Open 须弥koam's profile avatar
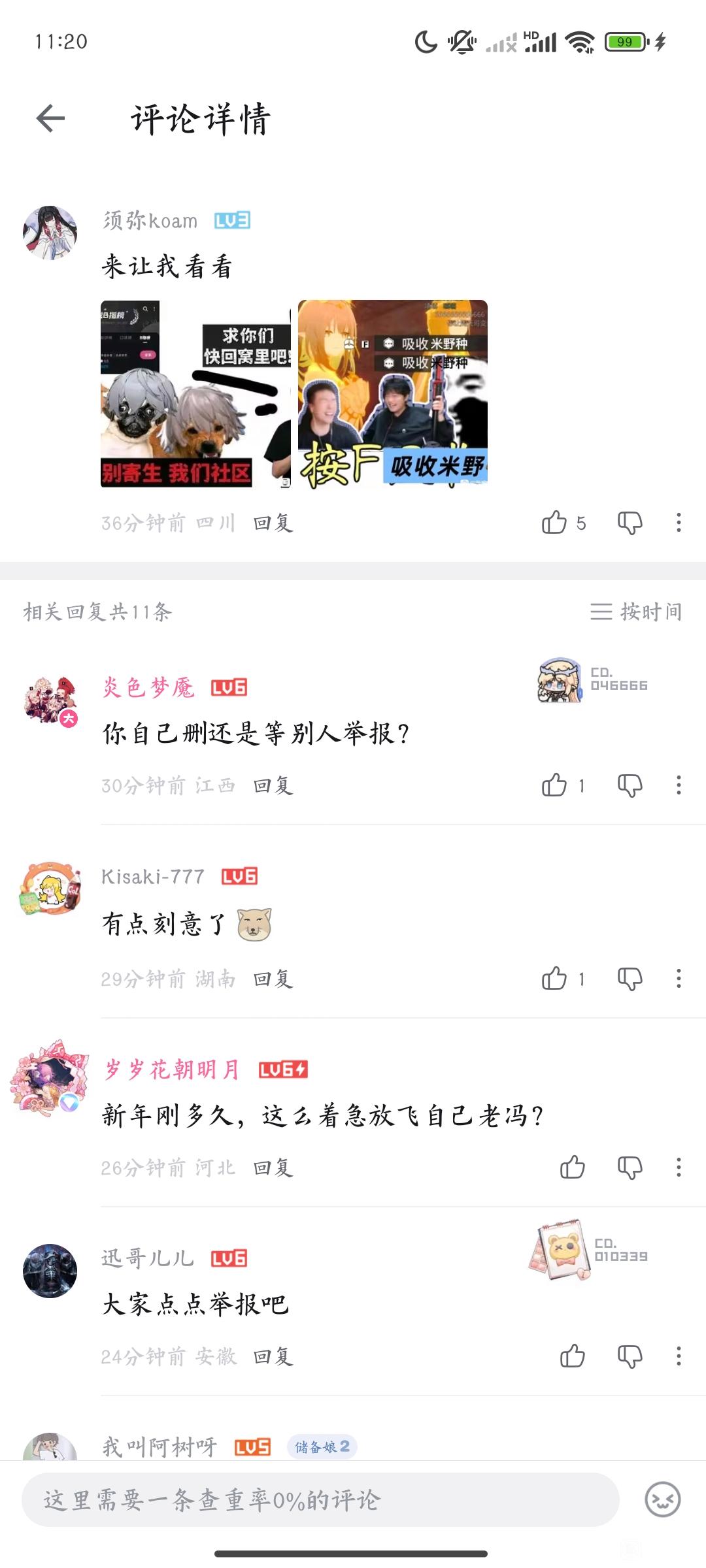 [50, 233]
